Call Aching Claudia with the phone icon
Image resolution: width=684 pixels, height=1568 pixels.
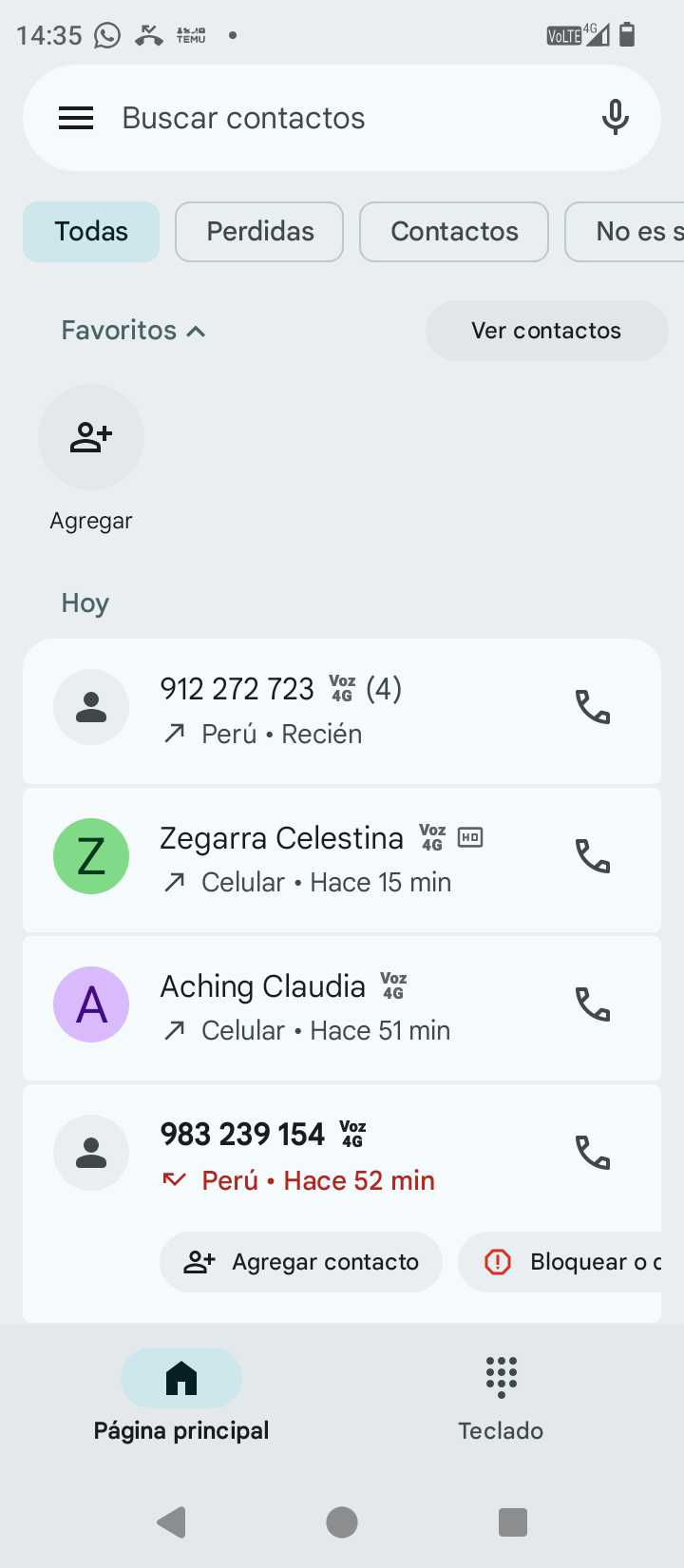click(x=593, y=1004)
